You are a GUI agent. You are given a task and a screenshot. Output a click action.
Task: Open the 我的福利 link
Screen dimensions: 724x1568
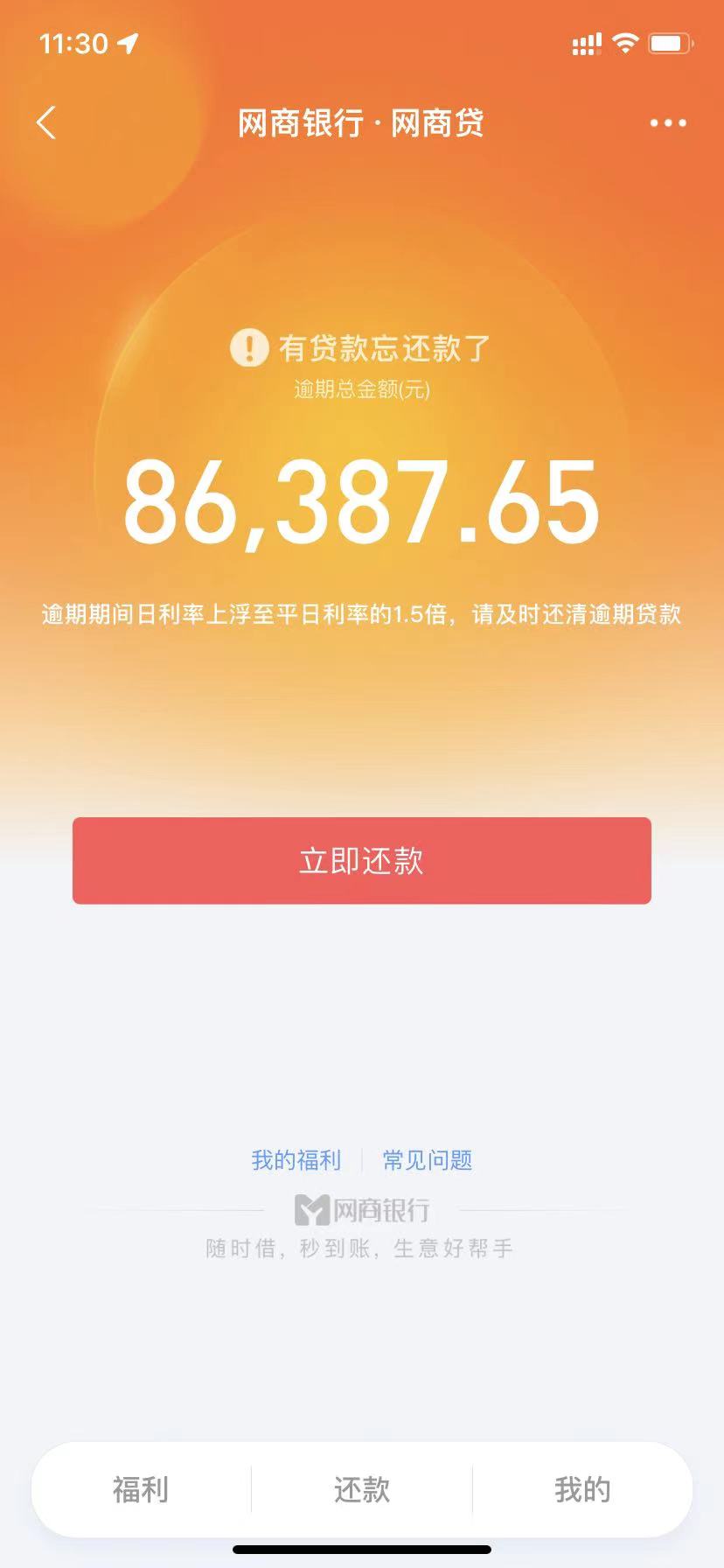[x=296, y=1160]
